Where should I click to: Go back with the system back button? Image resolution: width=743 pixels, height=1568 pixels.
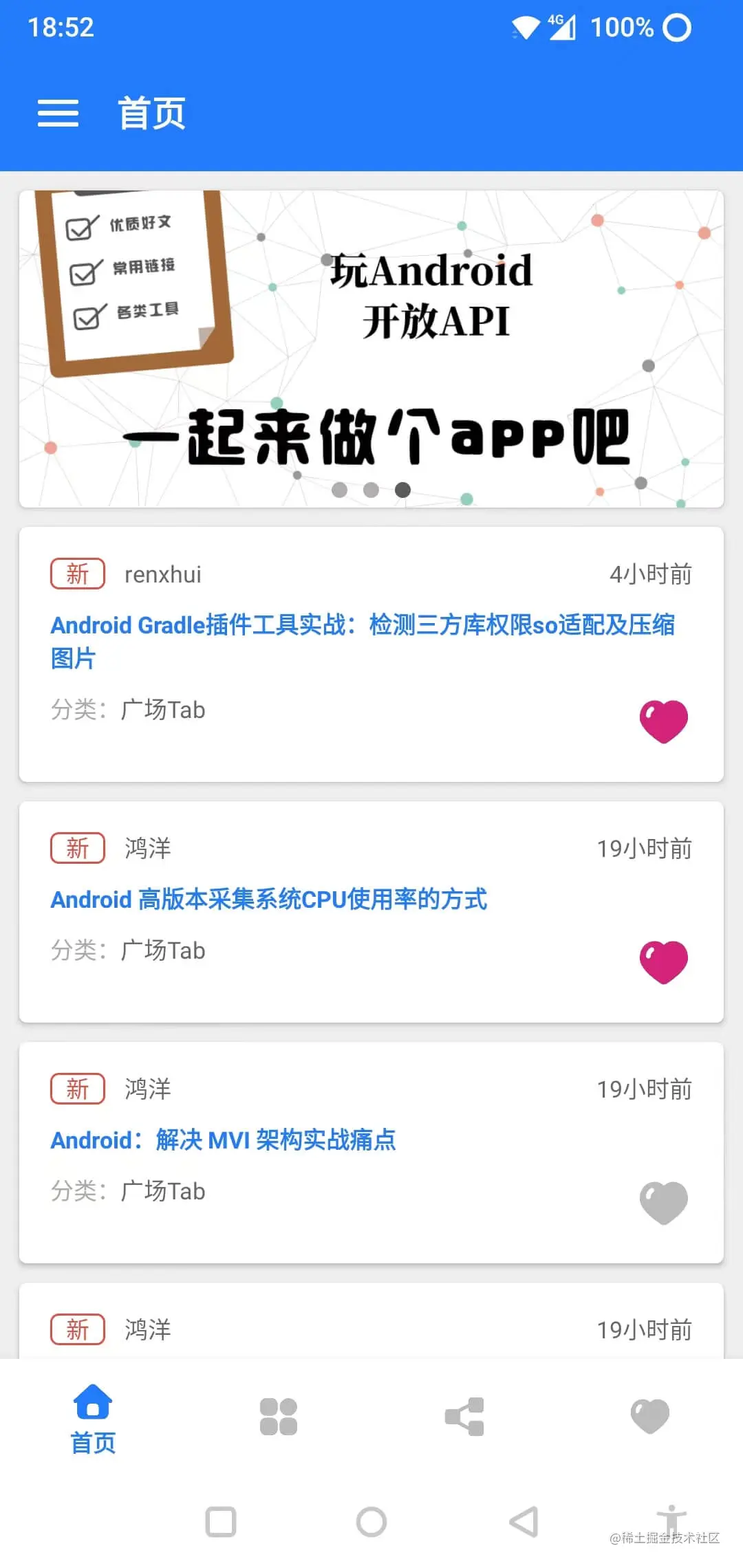[524, 1522]
